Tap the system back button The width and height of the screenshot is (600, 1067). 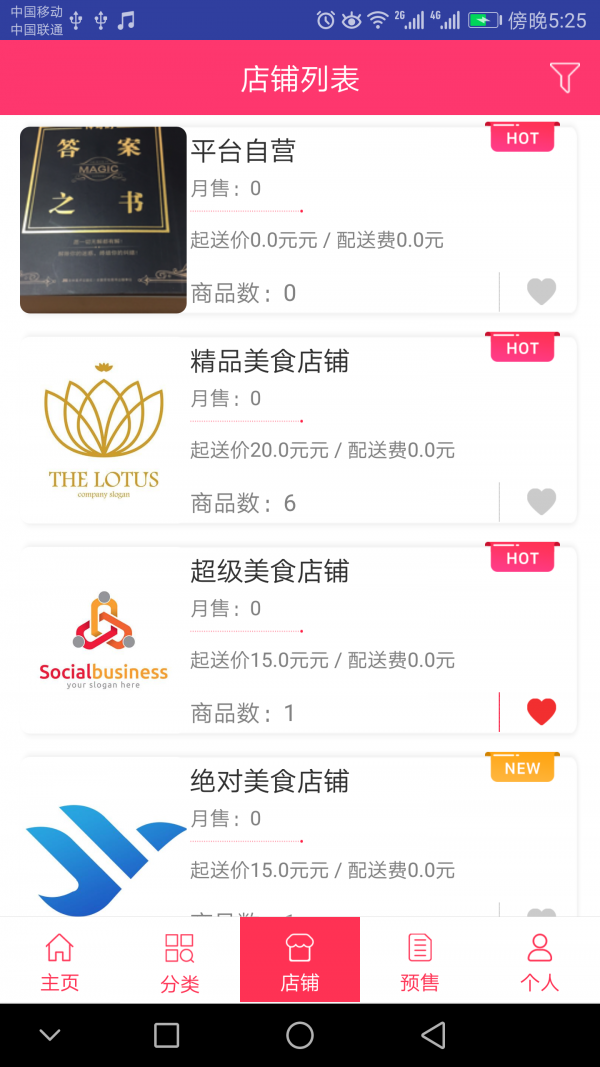click(433, 1035)
